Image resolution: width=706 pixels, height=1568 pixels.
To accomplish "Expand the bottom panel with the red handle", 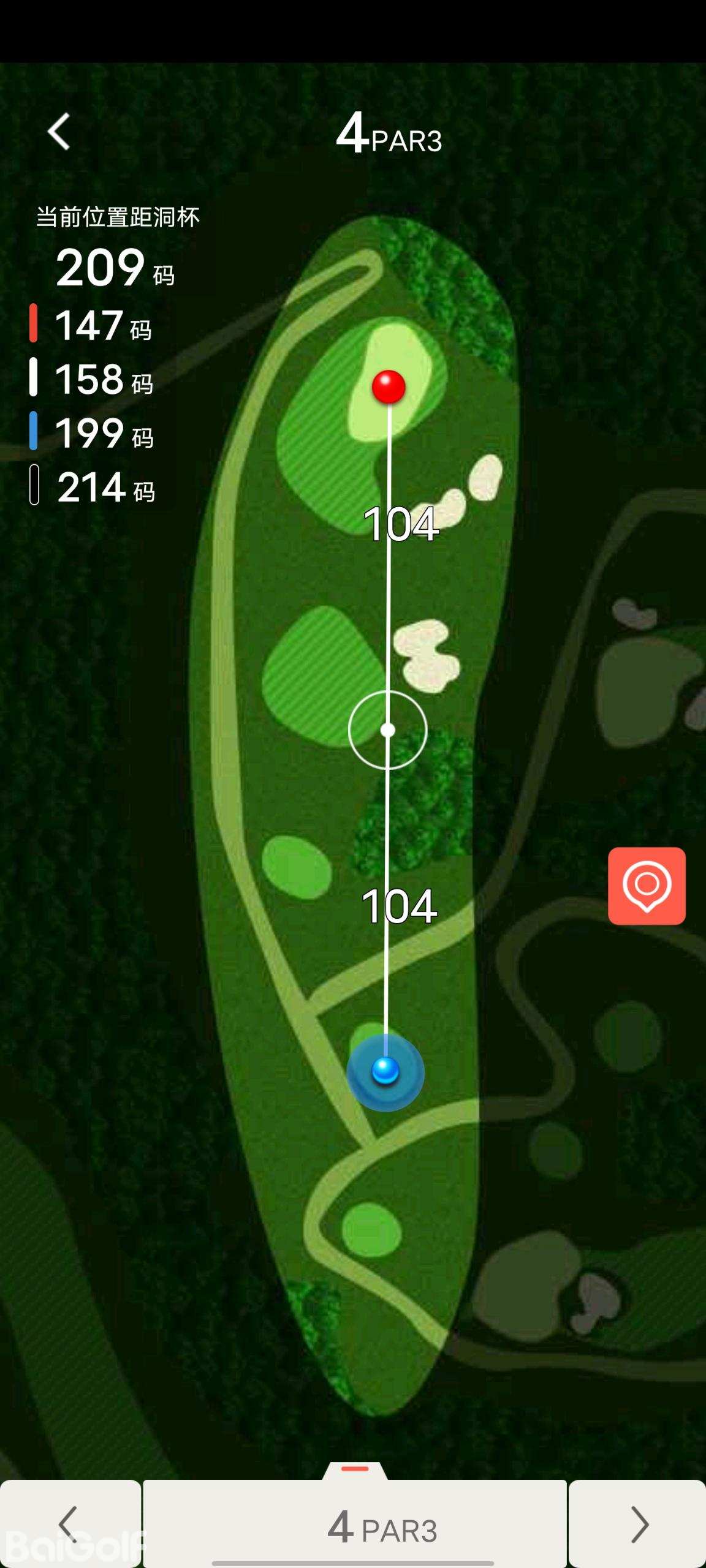I will (355, 1469).
